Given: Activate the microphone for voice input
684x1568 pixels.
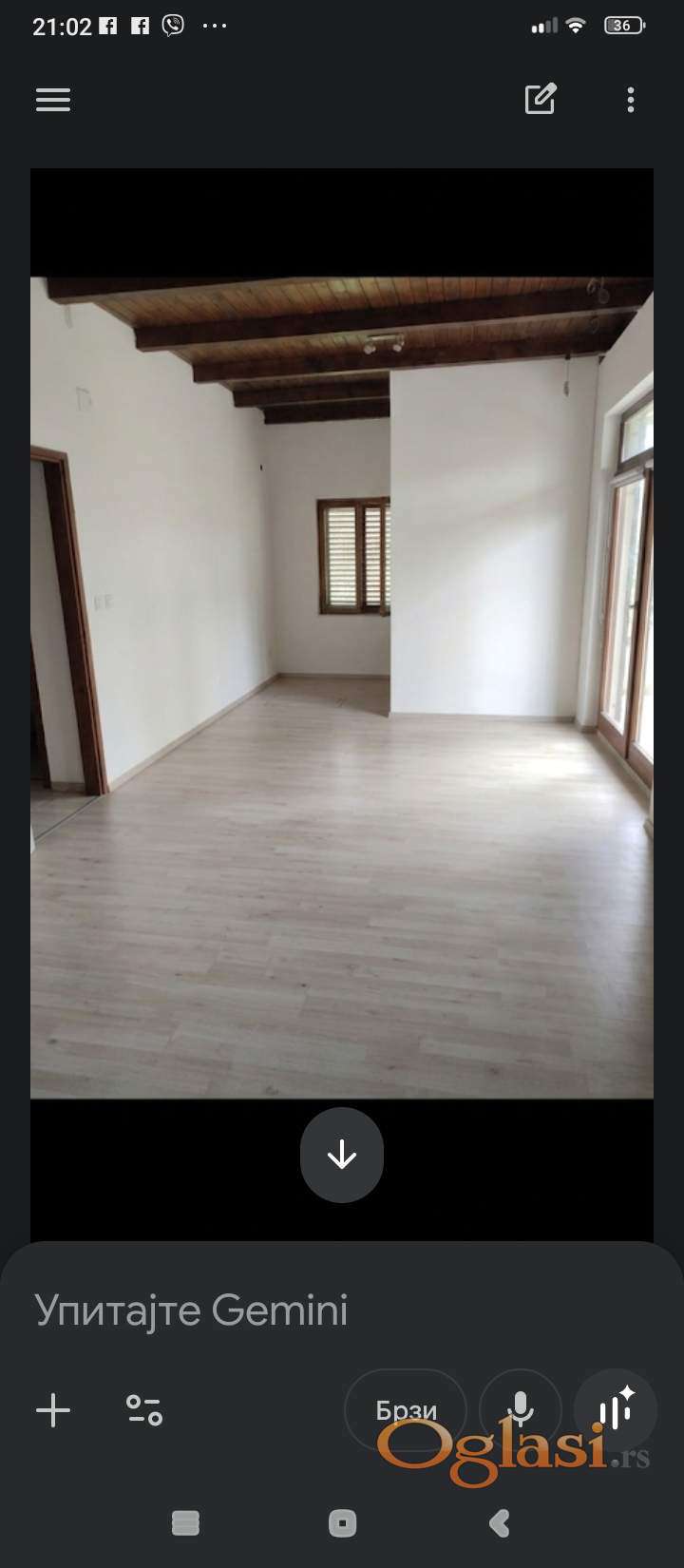Looking at the screenshot, I should [x=520, y=1410].
